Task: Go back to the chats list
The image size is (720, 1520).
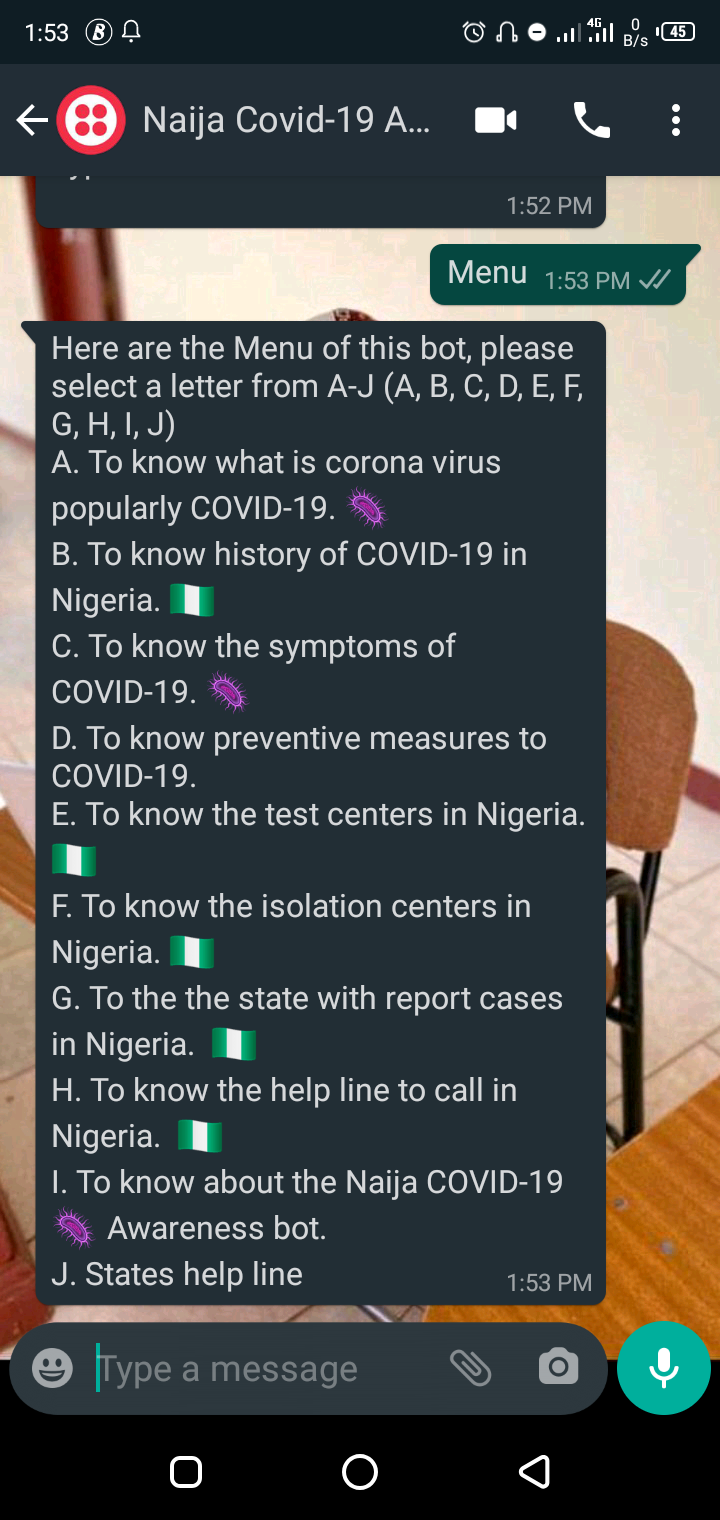Action: (x=32, y=121)
